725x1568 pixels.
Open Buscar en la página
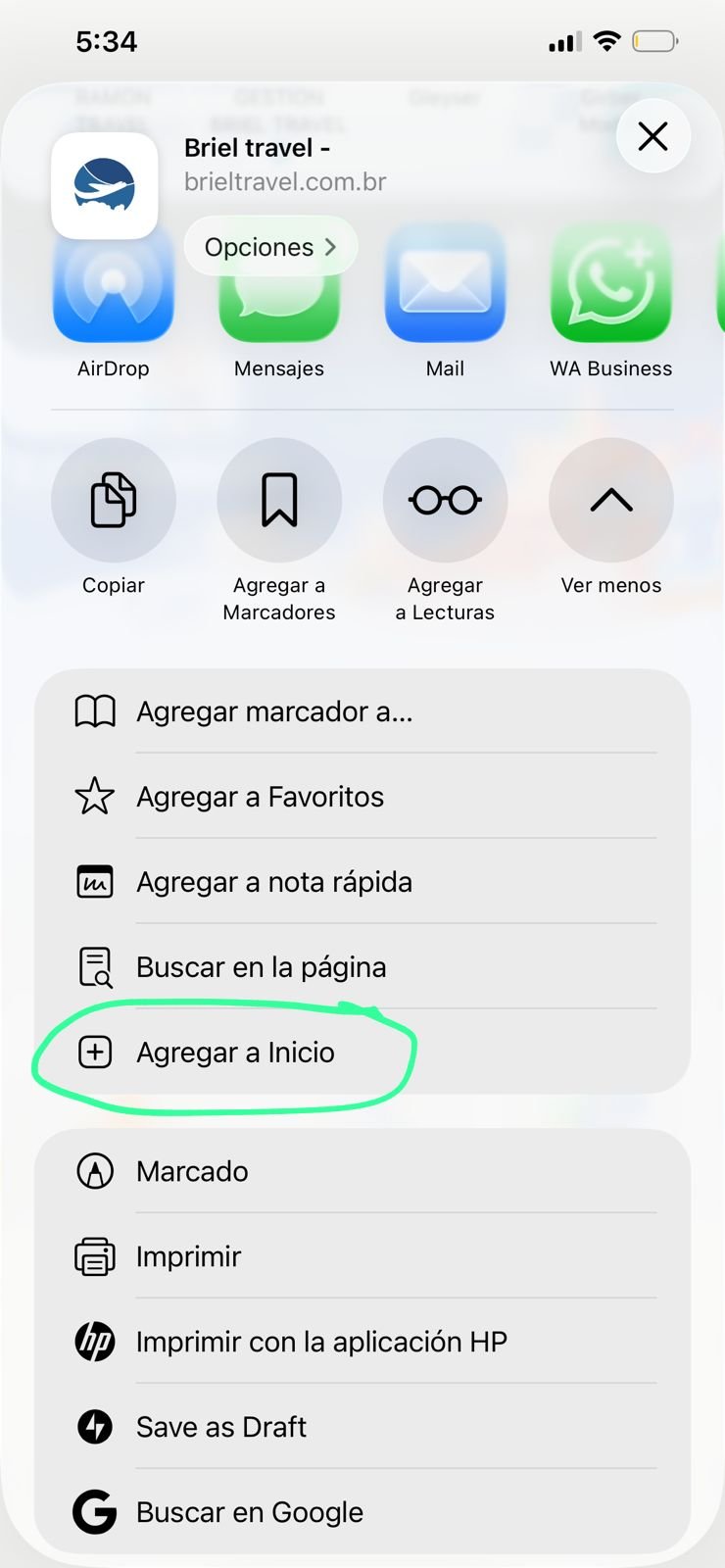(362, 967)
